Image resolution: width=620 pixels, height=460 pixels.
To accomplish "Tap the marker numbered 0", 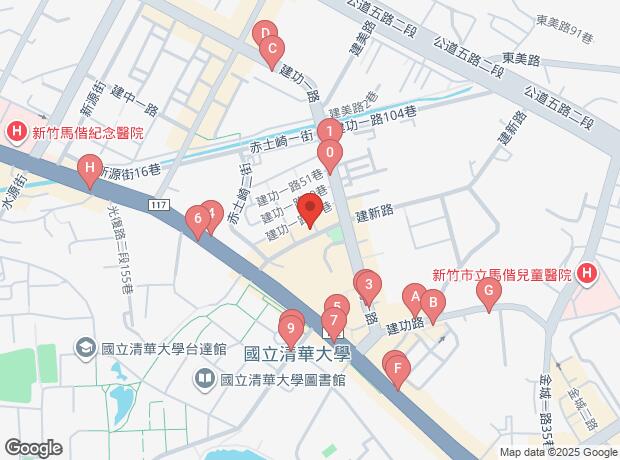I will point(330,155).
